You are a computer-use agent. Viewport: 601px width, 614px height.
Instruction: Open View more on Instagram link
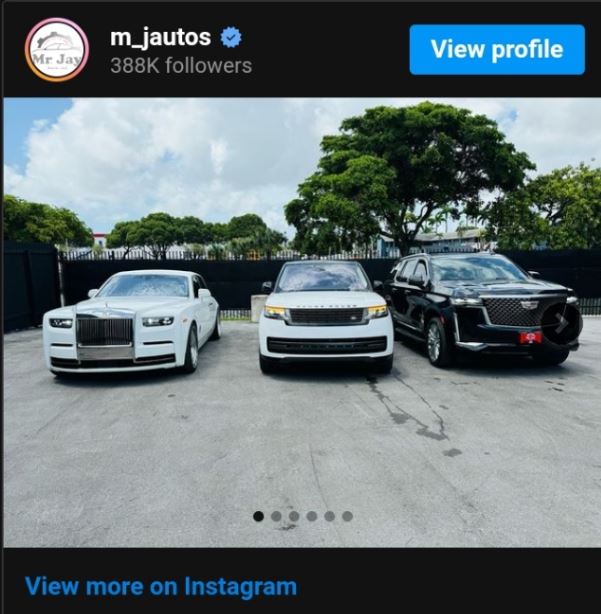[x=160, y=586]
